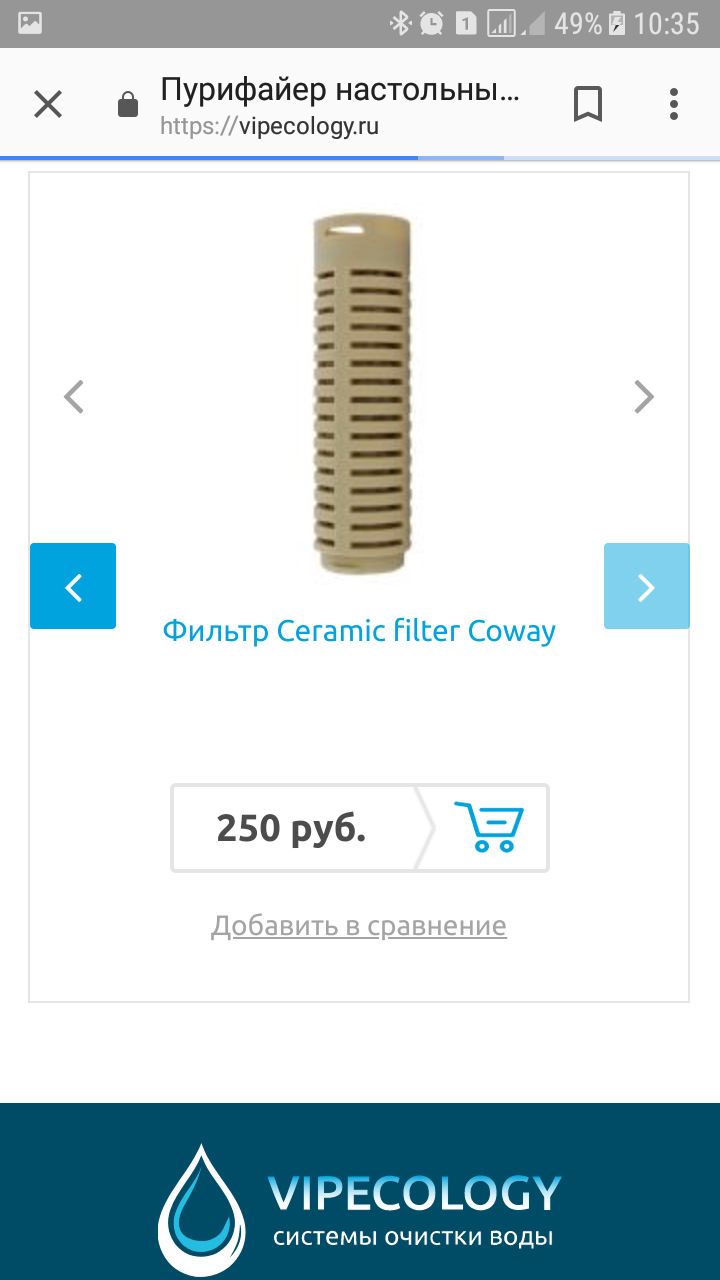The width and height of the screenshot is (720, 1280).
Task: Open Фильтр Ceramic filter Coway product link
Action: point(359,631)
